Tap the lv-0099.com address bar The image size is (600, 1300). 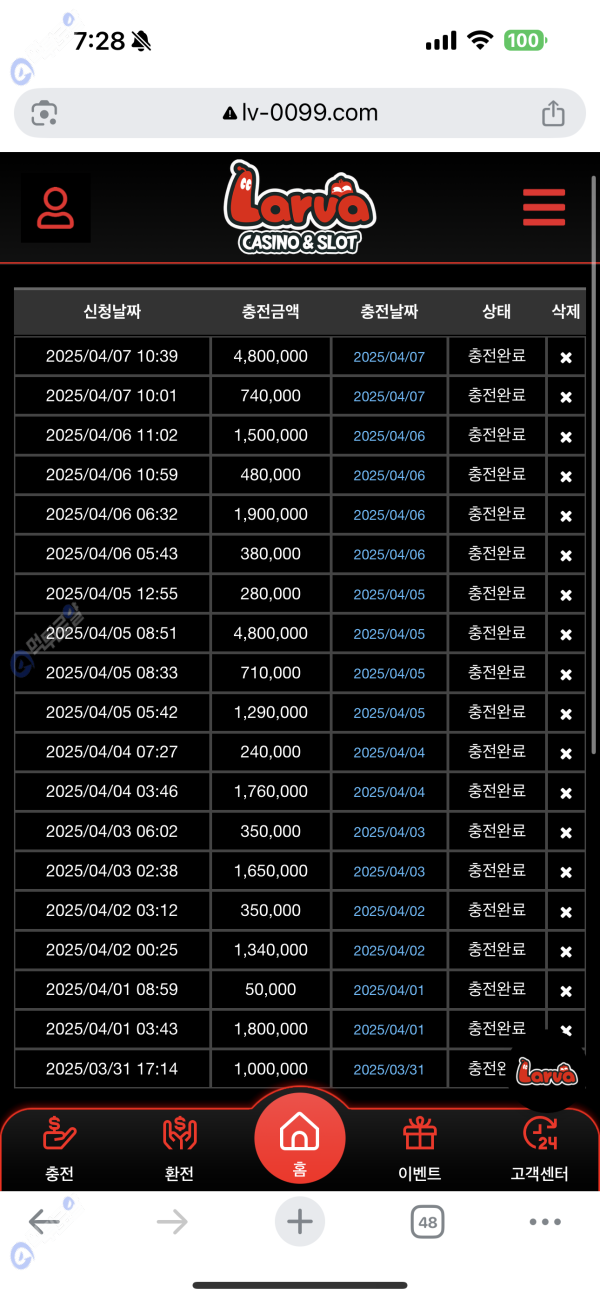[x=300, y=114]
